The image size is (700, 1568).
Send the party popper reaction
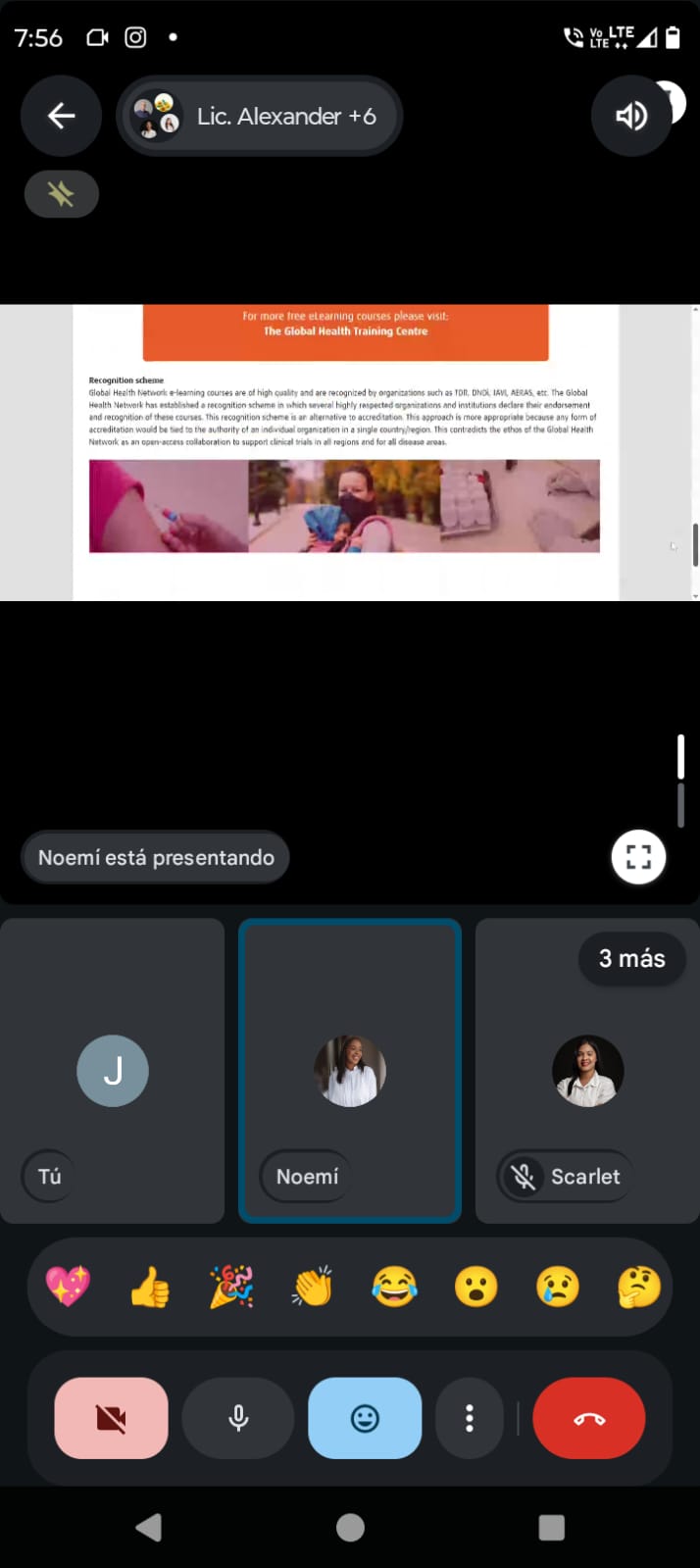pyautogui.click(x=231, y=1287)
